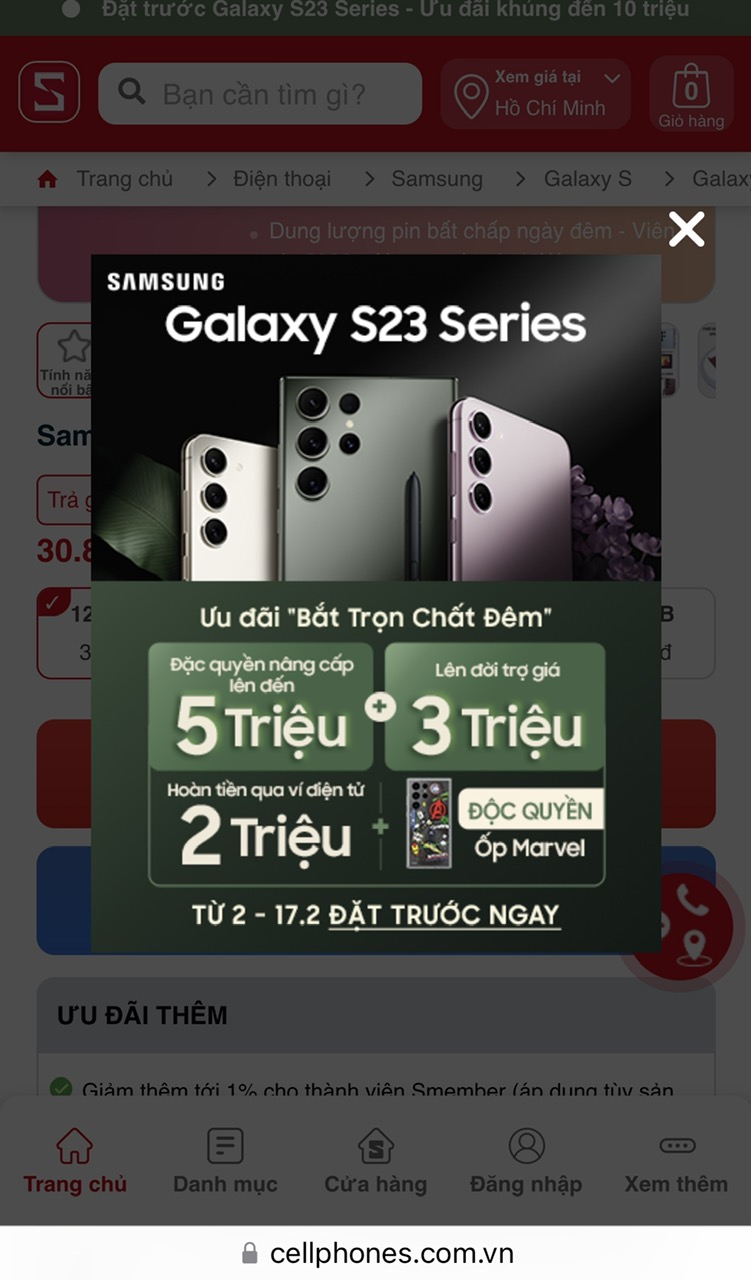
Task: Open the Samsung breadcrumb link
Action: point(436,179)
